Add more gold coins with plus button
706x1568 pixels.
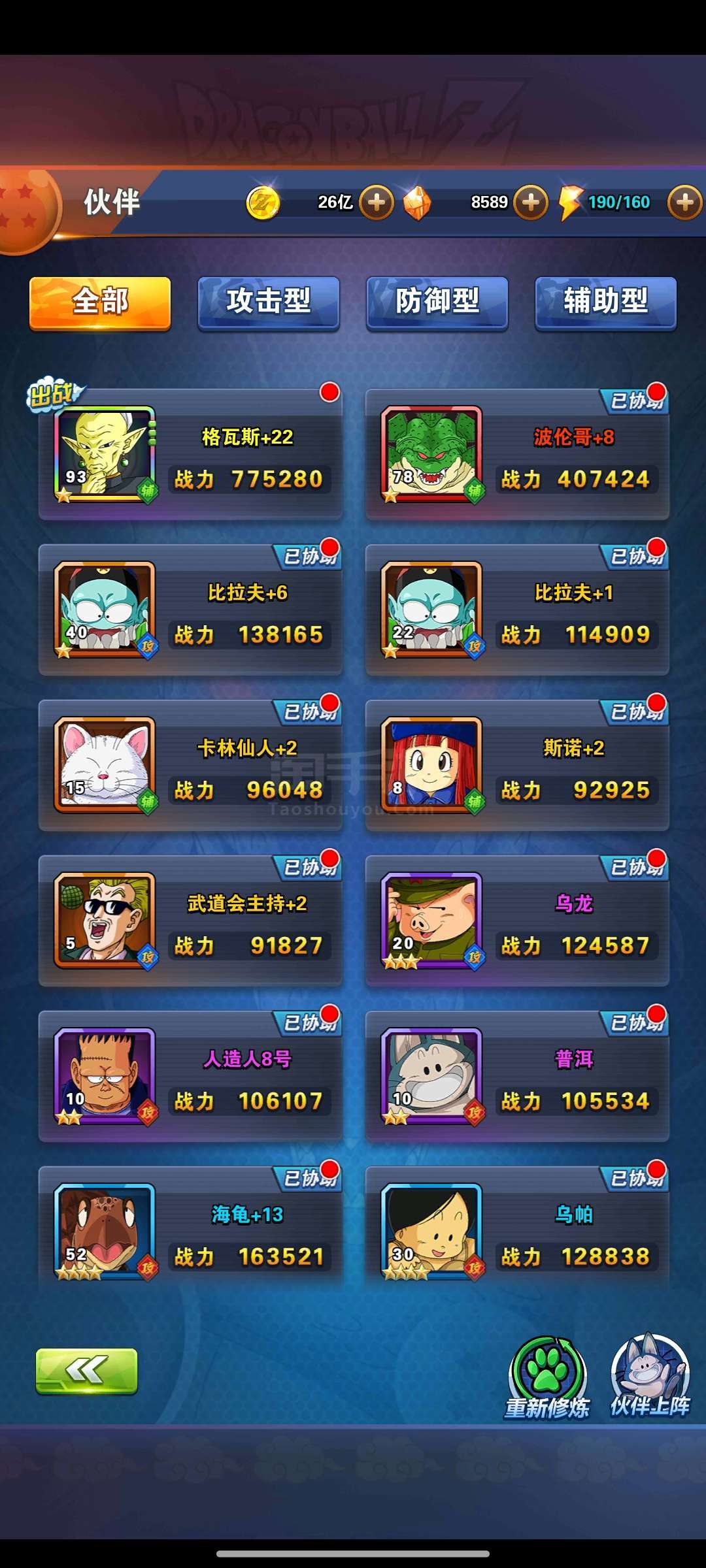click(377, 203)
